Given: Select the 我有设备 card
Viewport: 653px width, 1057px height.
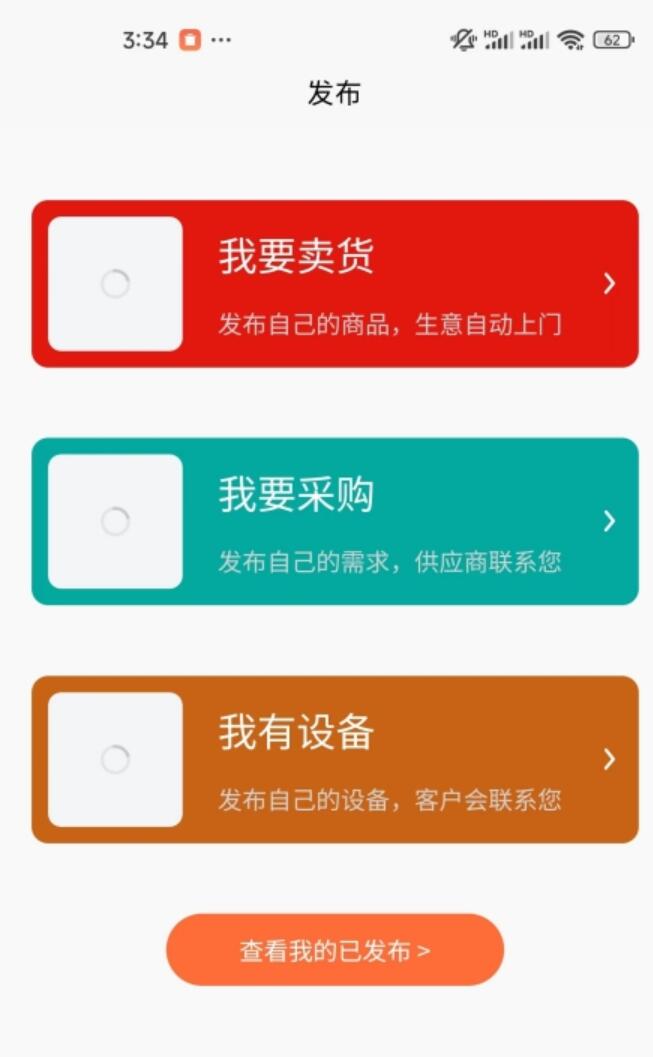Looking at the screenshot, I should 335,759.
